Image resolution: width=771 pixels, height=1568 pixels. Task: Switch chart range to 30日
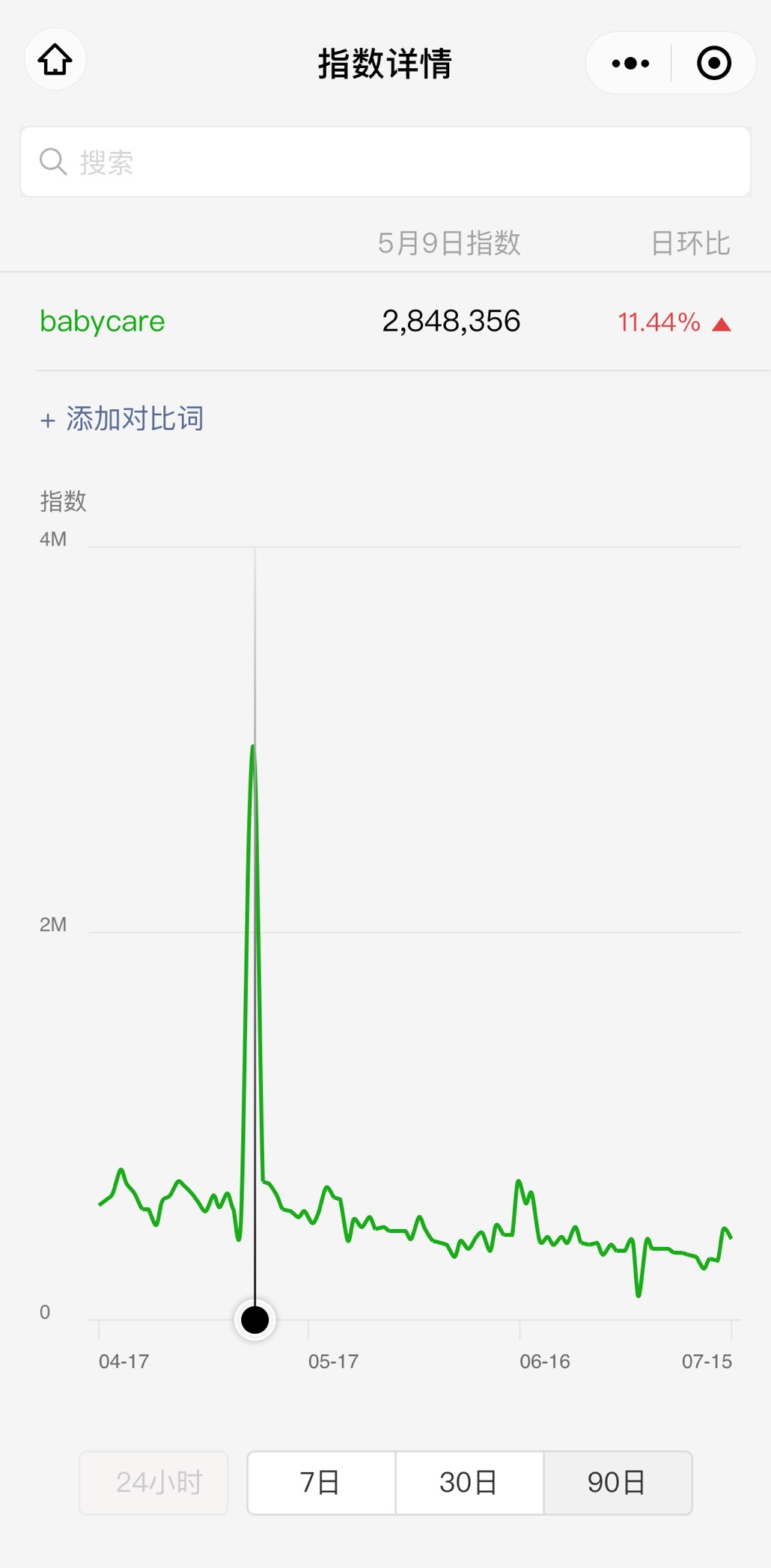[469, 1483]
